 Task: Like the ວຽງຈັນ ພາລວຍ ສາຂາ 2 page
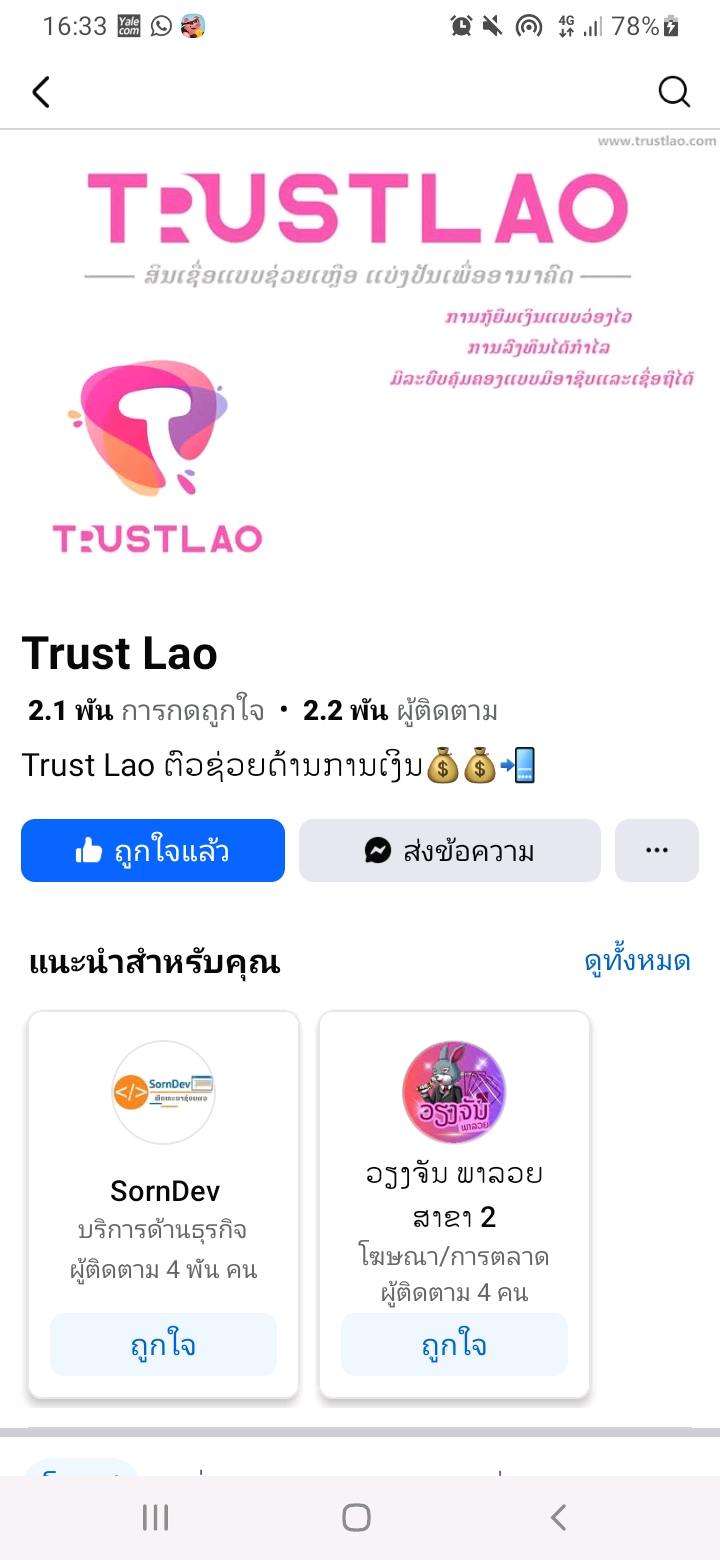pos(454,1345)
